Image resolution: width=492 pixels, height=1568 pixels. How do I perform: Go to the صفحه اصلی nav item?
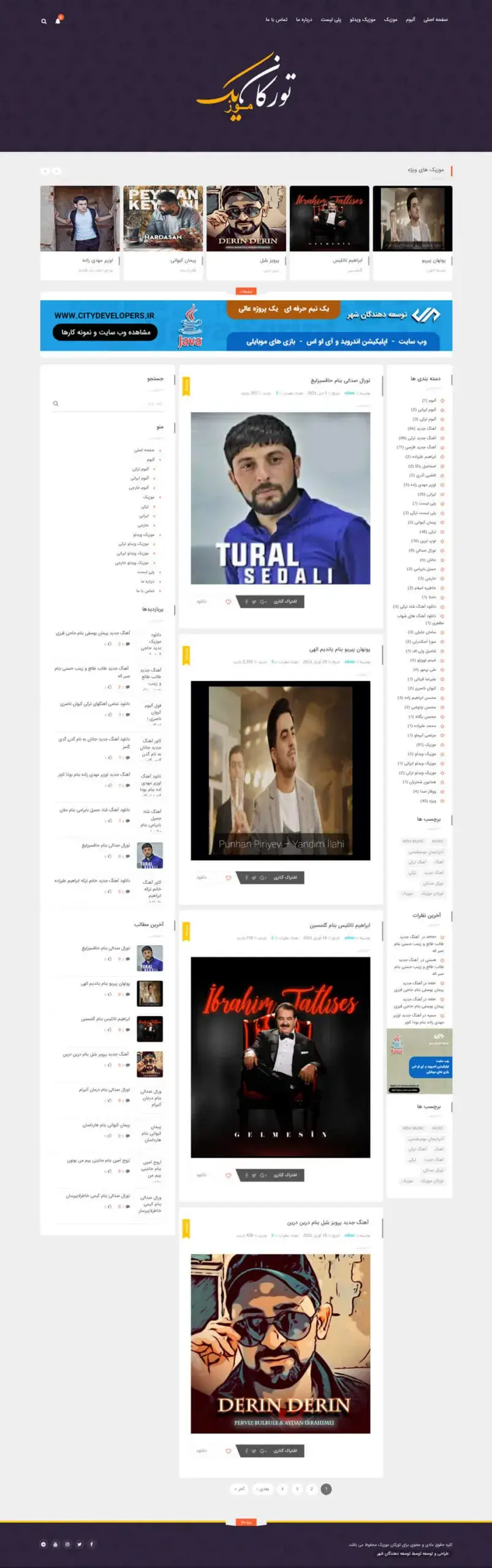click(436, 20)
